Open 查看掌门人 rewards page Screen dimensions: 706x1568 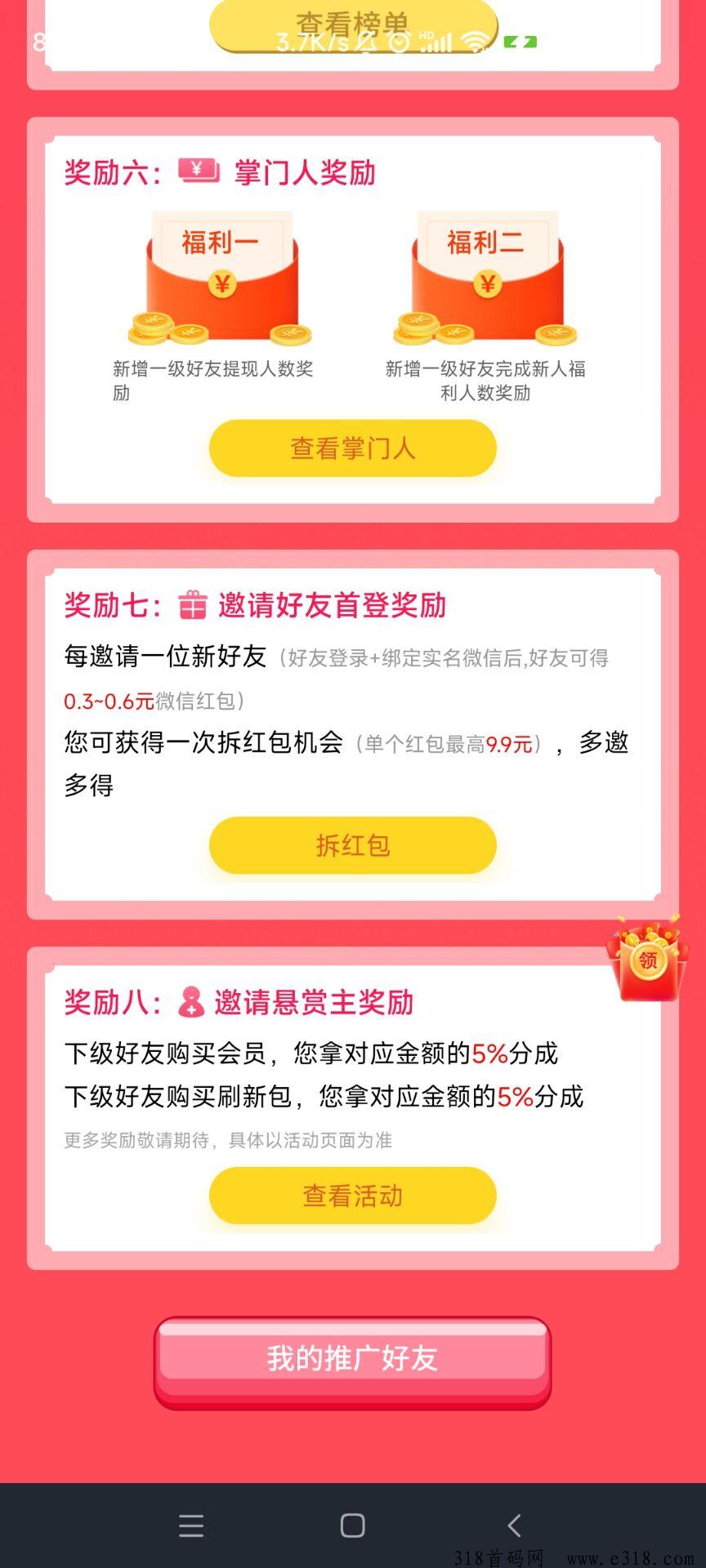[353, 448]
